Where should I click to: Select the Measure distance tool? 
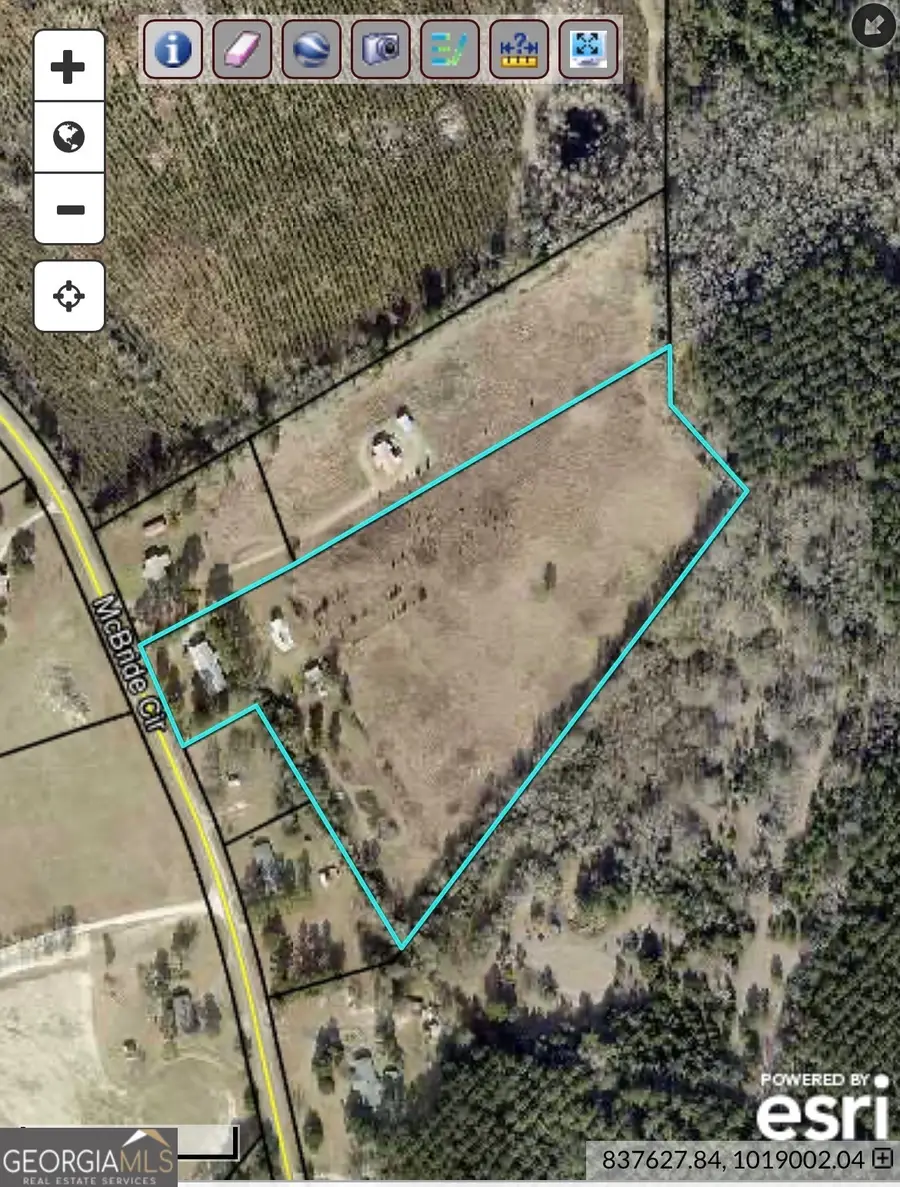pos(519,50)
